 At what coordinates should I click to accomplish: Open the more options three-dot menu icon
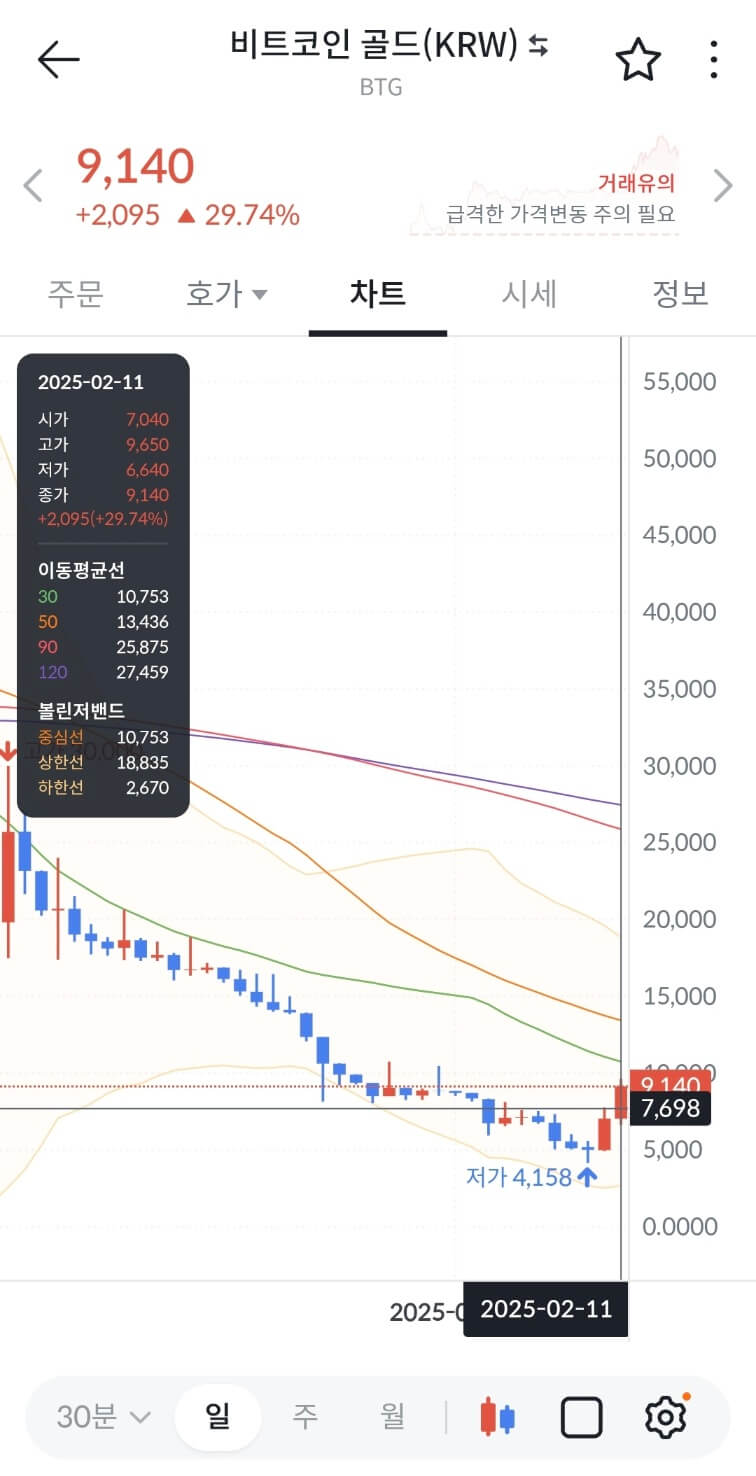pyautogui.click(x=712, y=59)
